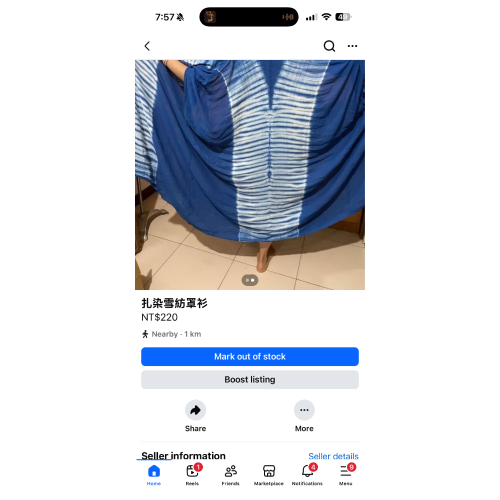Open the Notifications tab

tap(307, 475)
